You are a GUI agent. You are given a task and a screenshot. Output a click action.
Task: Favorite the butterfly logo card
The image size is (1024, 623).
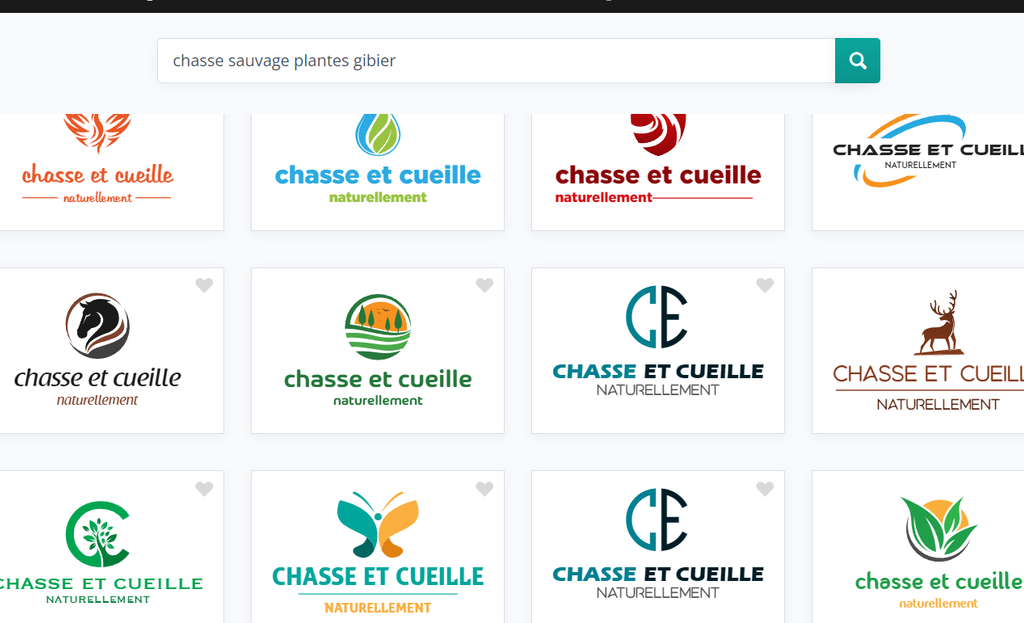point(485,489)
